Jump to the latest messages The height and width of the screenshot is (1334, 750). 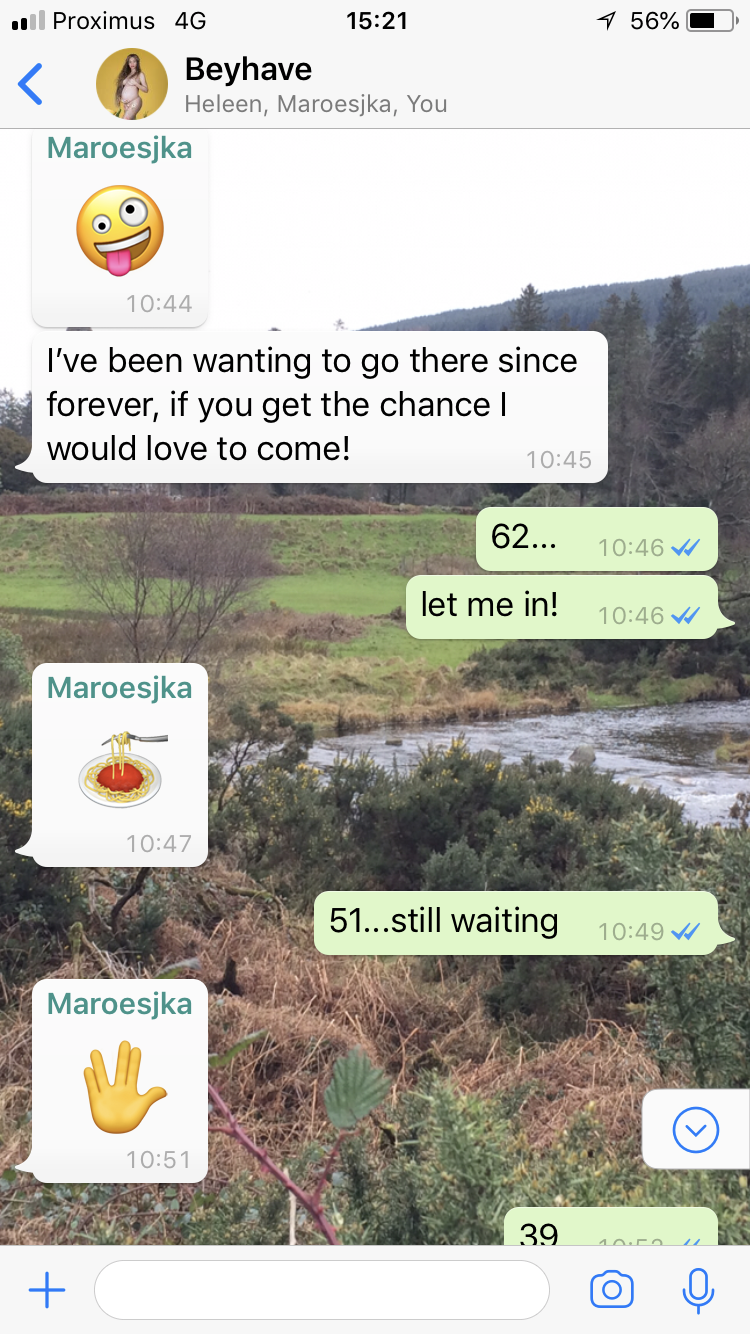tap(696, 1130)
